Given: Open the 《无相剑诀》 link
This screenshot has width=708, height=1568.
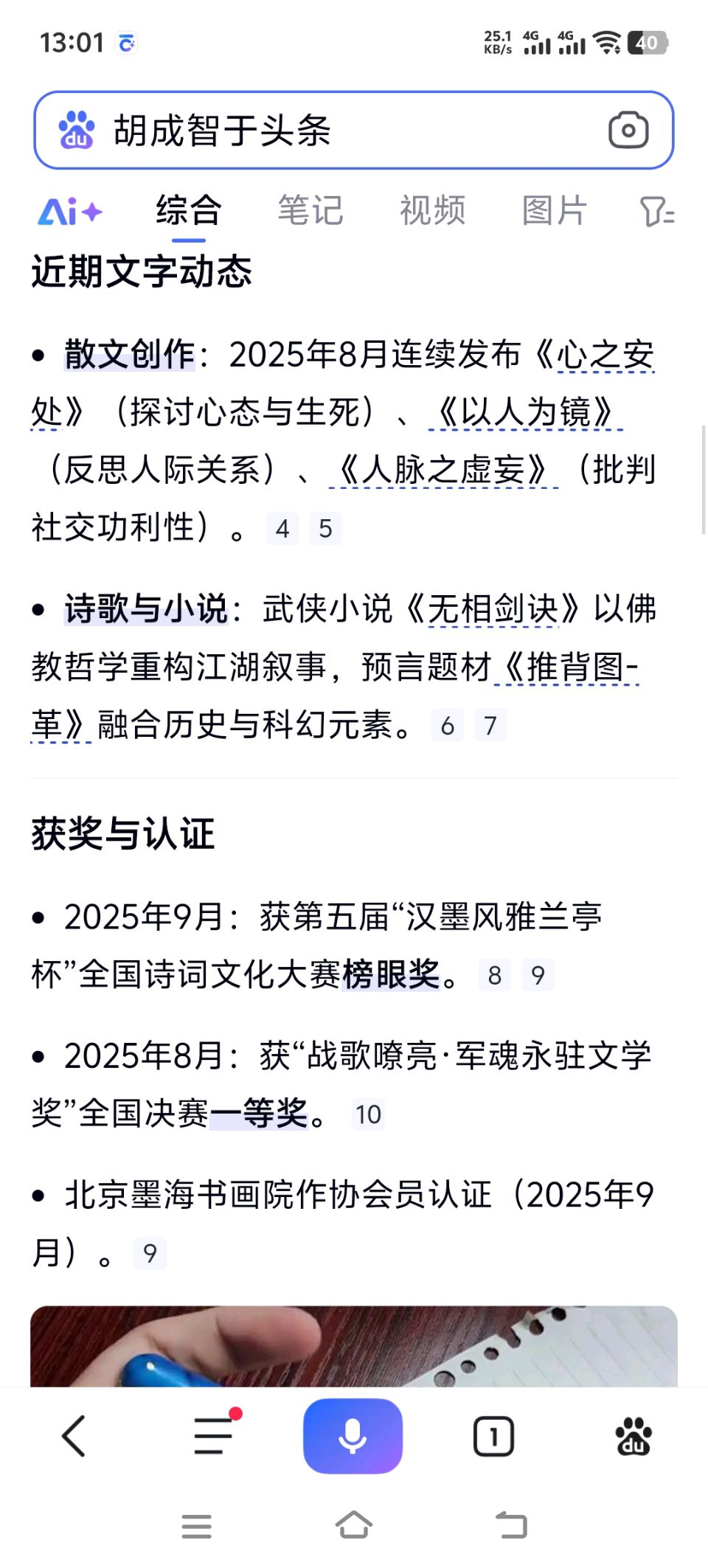Looking at the screenshot, I should coord(494,610).
